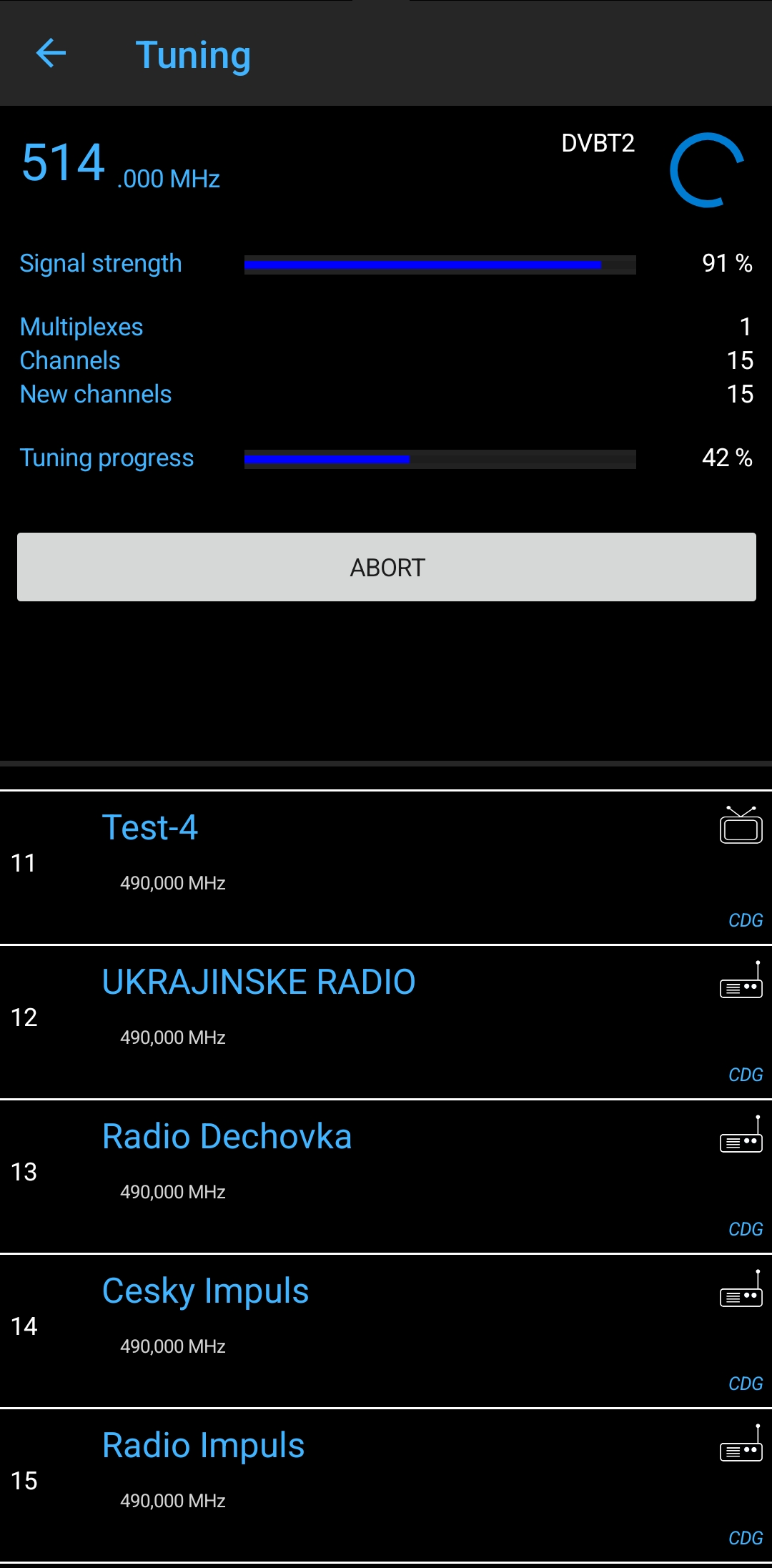
Task: Abort the channel tuning
Action: pyautogui.click(x=387, y=567)
